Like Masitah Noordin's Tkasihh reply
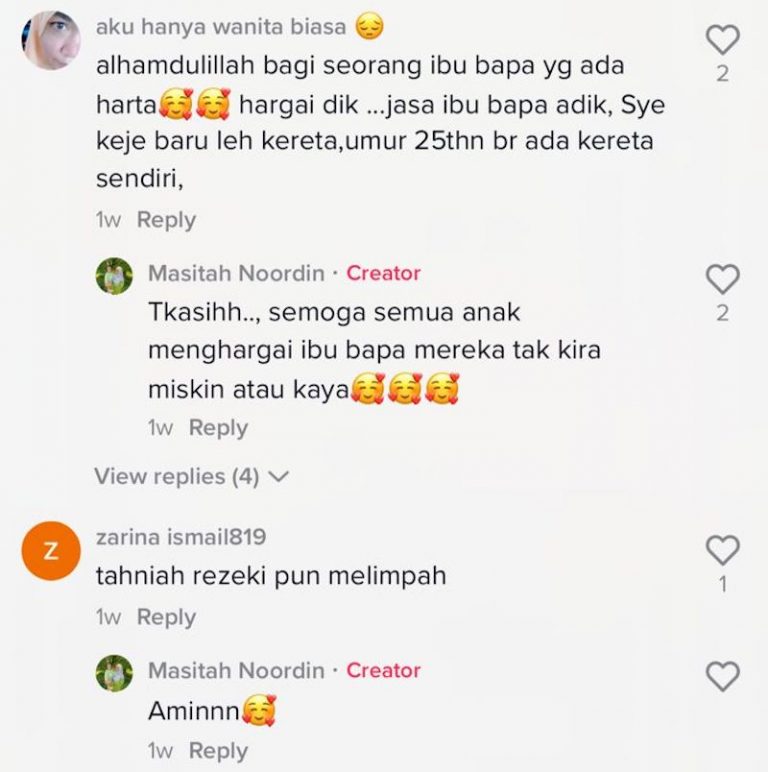The height and width of the screenshot is (772, 768). click(x=722, y=280)
